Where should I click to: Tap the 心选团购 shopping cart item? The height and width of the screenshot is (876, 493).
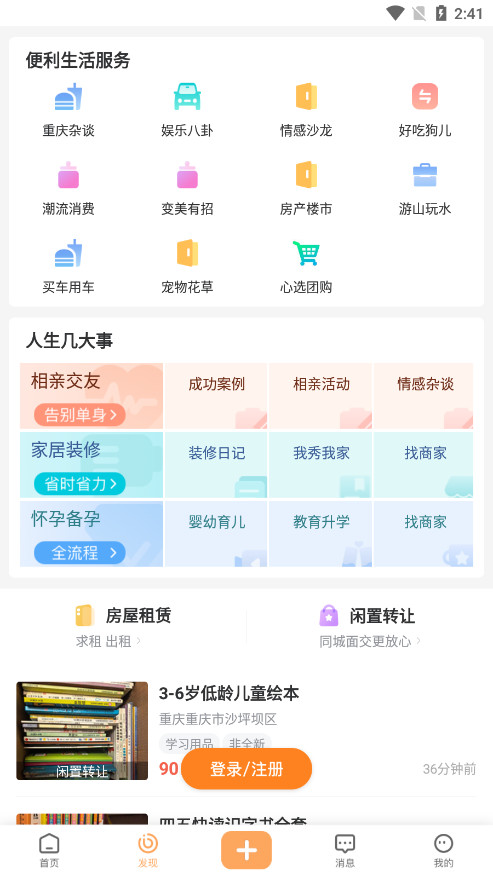coord(306,267)
